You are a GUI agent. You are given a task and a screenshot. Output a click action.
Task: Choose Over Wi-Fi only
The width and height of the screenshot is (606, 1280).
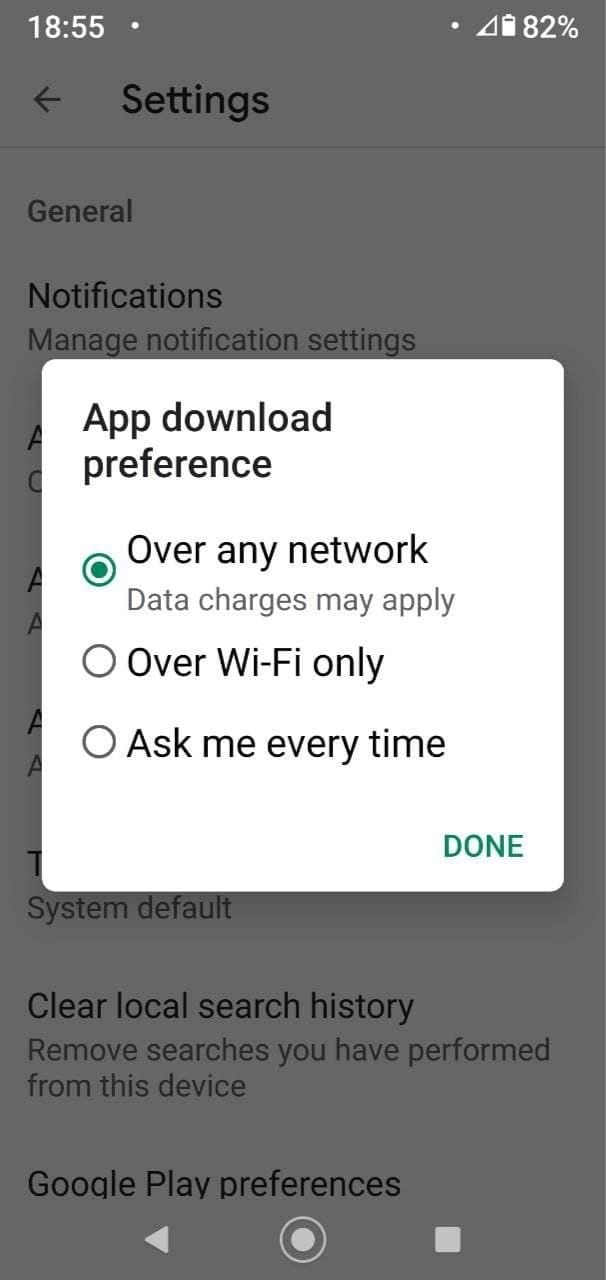(233, 663)
